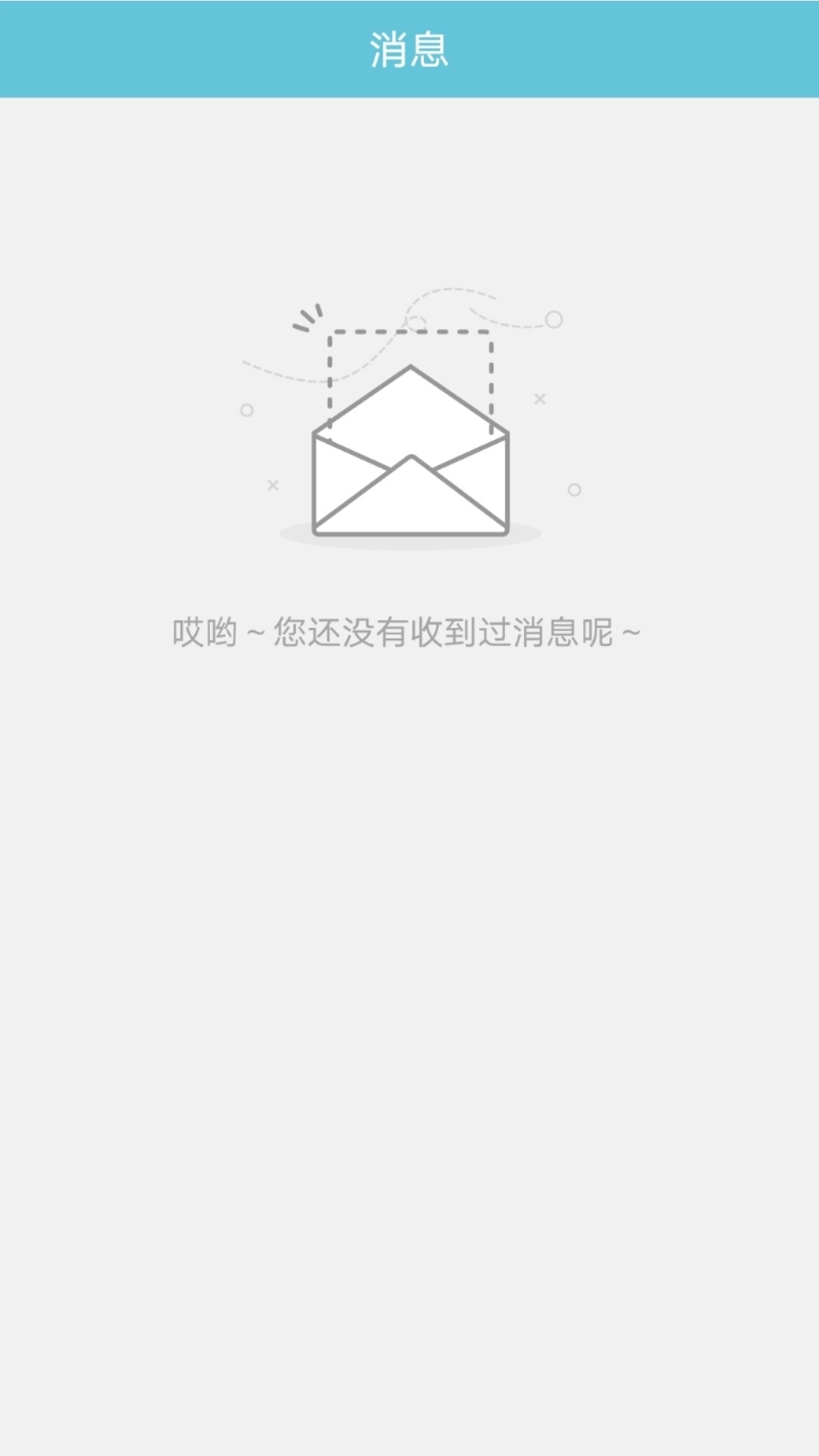The width and height of the screenshot is (819, 1456).
Task: Tap the left half of the title bar
Action: click(205, 48)
